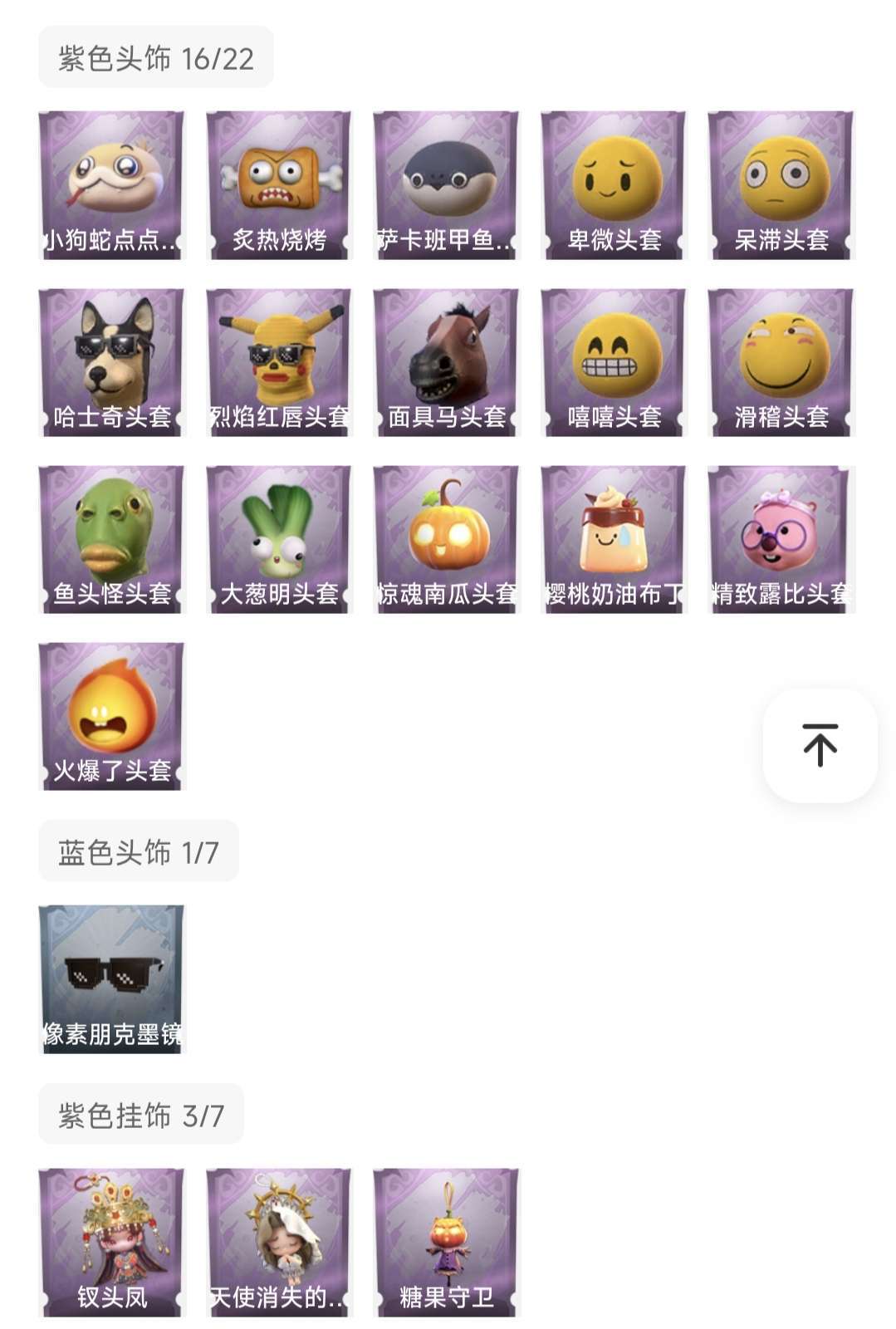Open the 火爆了头套 tile
Image resolution: width=896 pixels, height=1329 pixels.
(x=112, y=716)
